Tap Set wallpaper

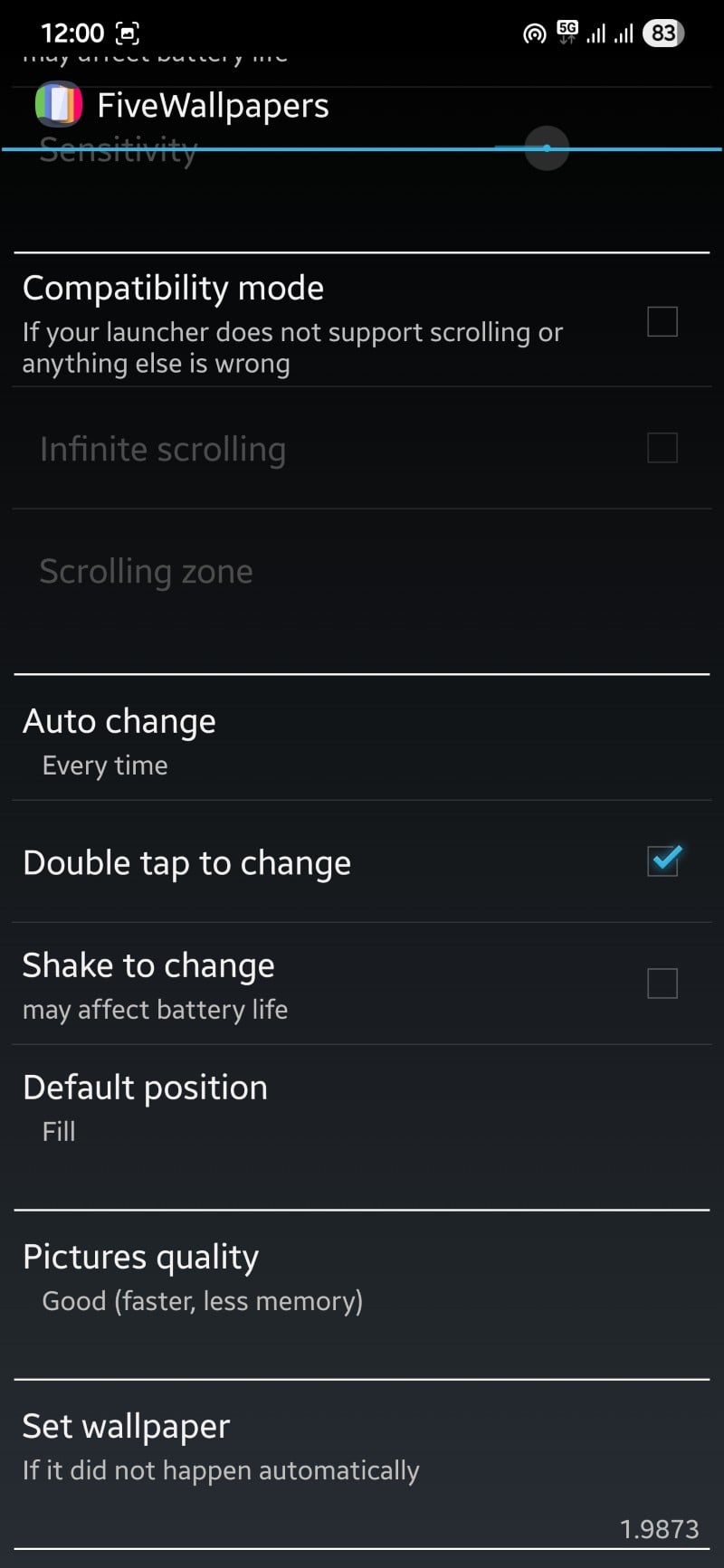pyautogui.click(x=362, y=1446)
